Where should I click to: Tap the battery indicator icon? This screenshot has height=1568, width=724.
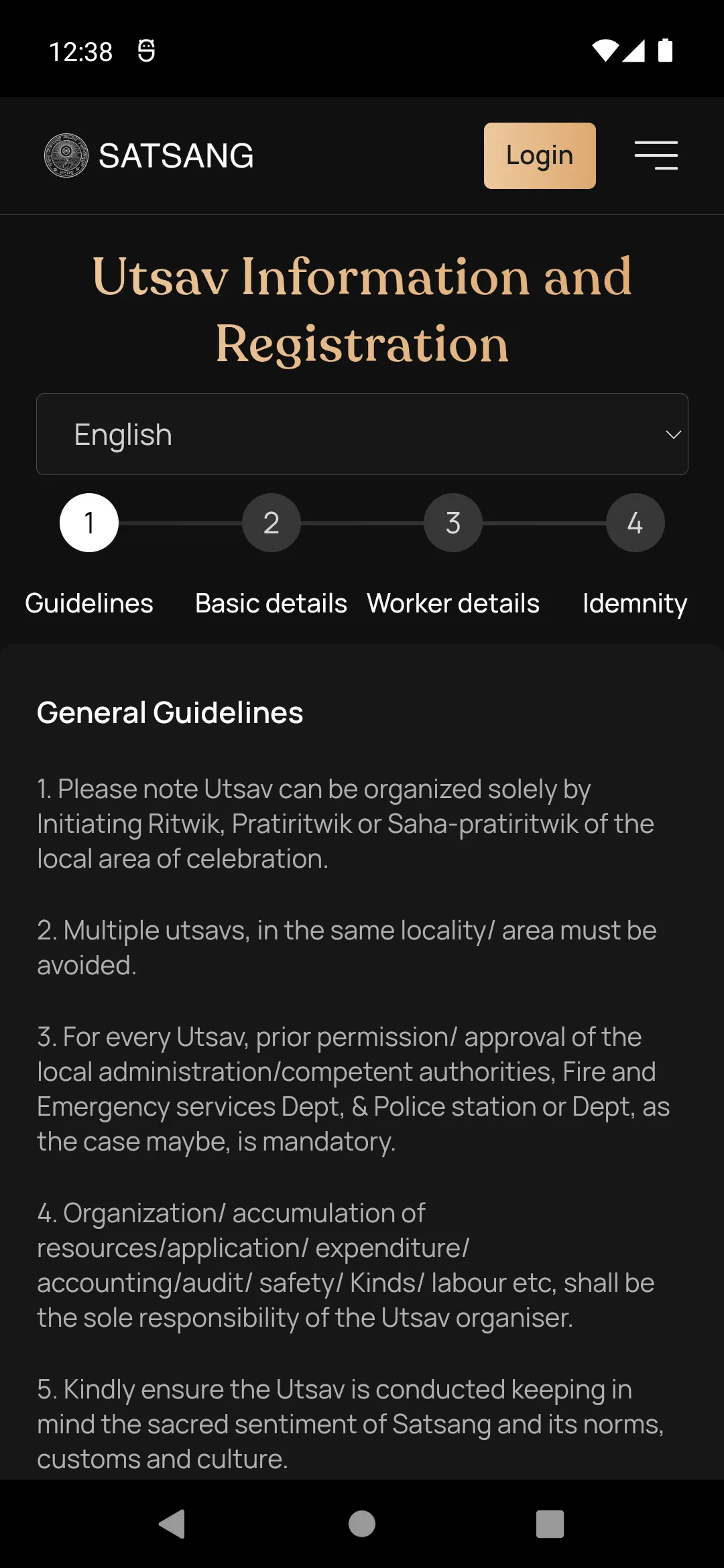(x=666, y=49)
